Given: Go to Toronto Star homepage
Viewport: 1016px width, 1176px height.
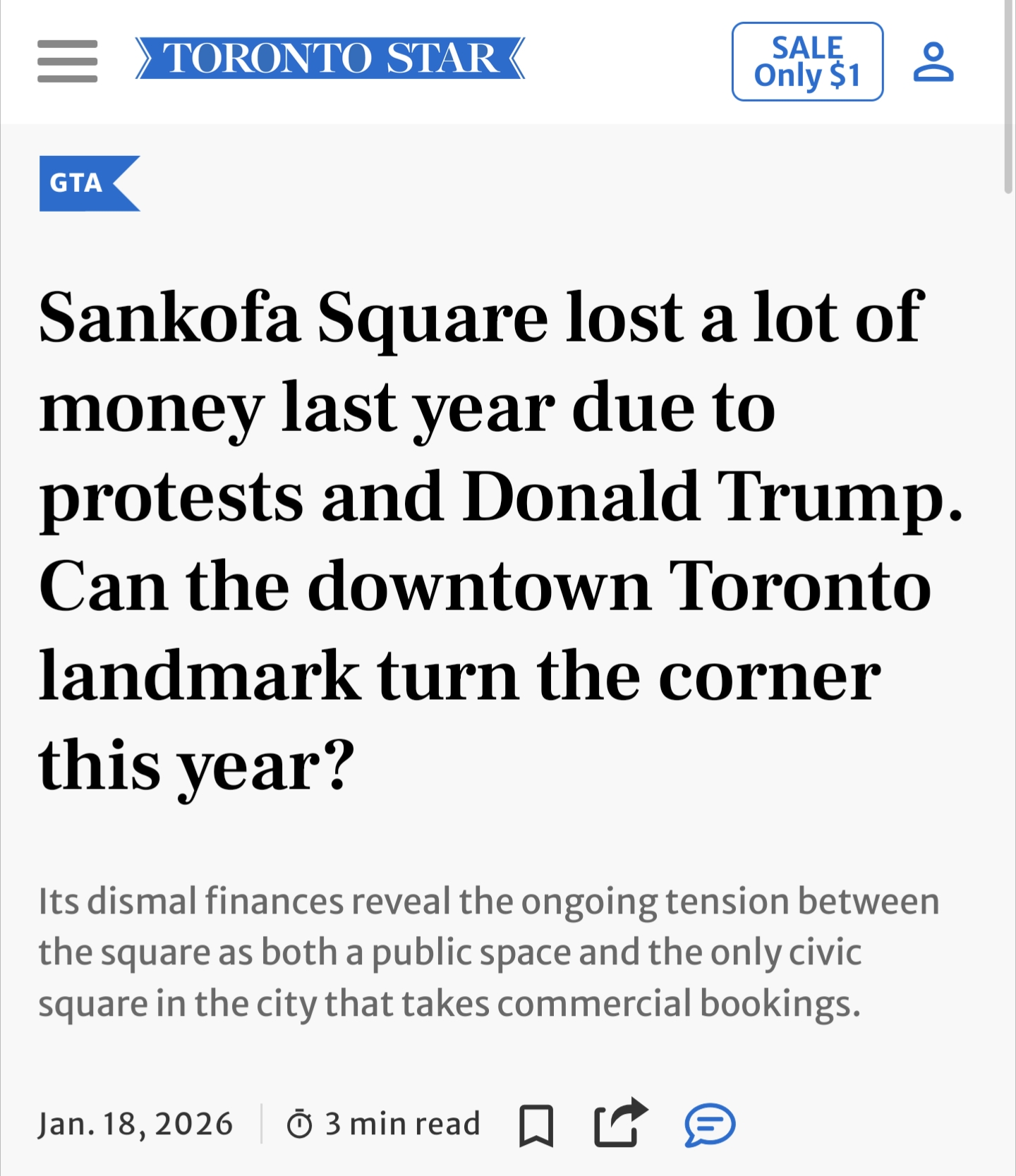Looking at the screenshot, I should [330, 59].
